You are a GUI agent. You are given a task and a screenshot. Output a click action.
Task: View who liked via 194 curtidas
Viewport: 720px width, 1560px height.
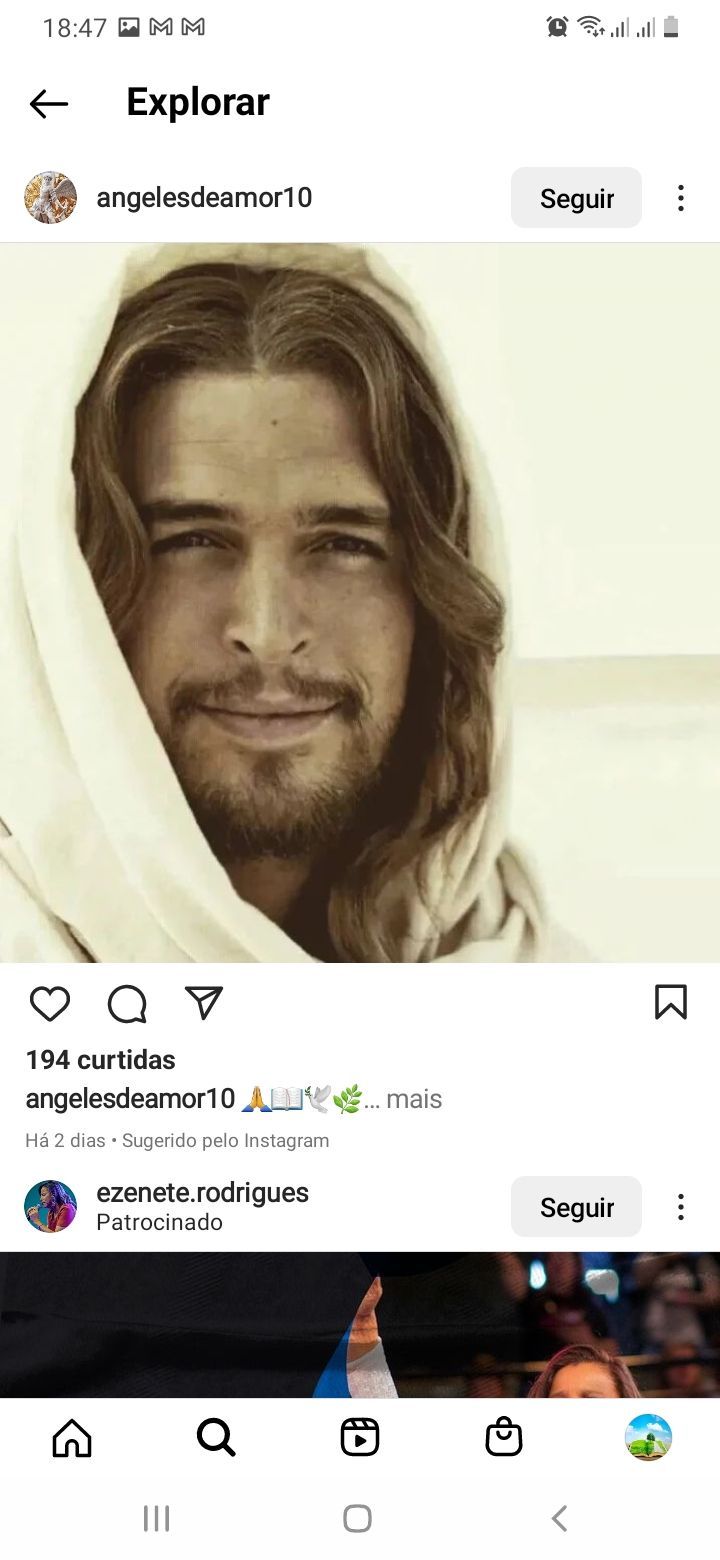click(100, 1060)
